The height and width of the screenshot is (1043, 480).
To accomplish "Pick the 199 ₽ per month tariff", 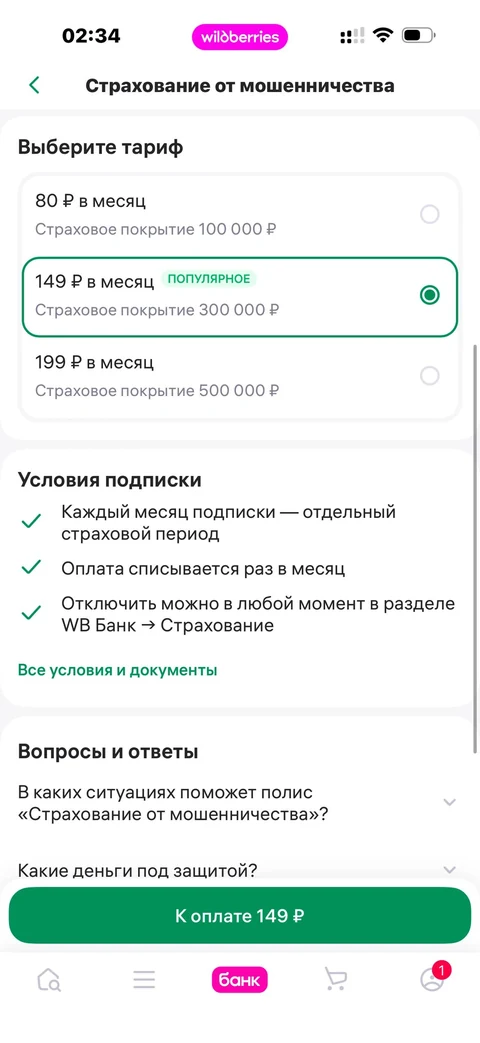I will (x=239, y=376).
